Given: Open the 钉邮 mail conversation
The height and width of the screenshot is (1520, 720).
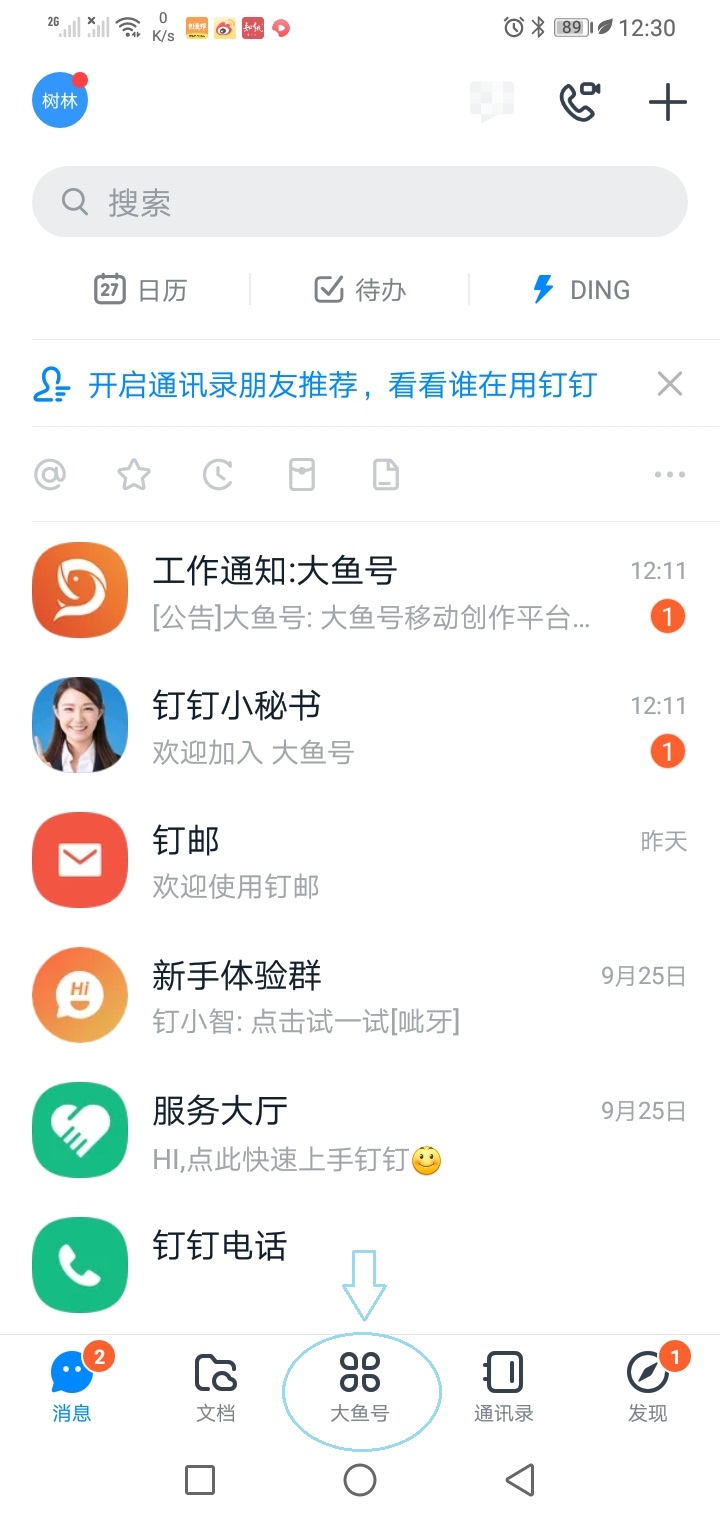Looking at the screenshot, I should 360,860.
